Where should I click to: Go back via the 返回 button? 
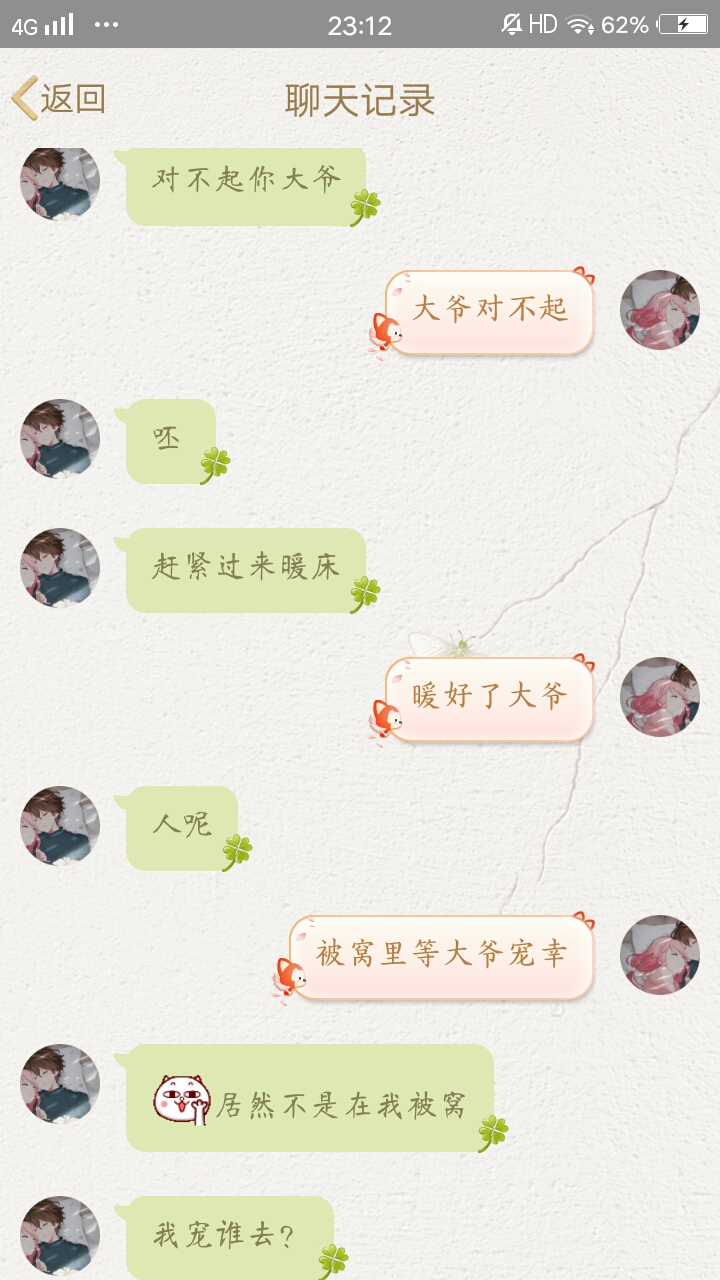coord(58,99)
